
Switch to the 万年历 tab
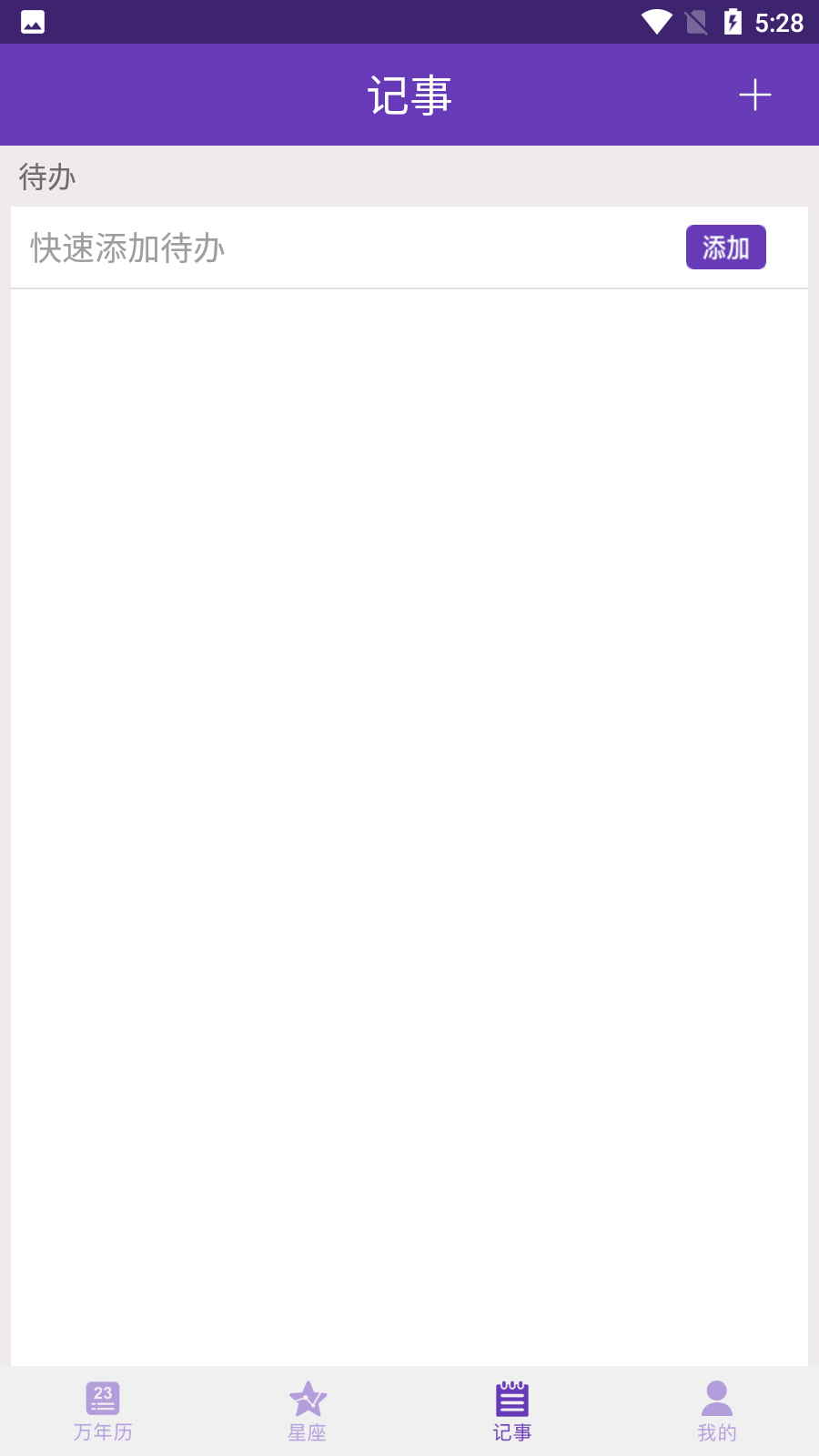[103, 1411]
